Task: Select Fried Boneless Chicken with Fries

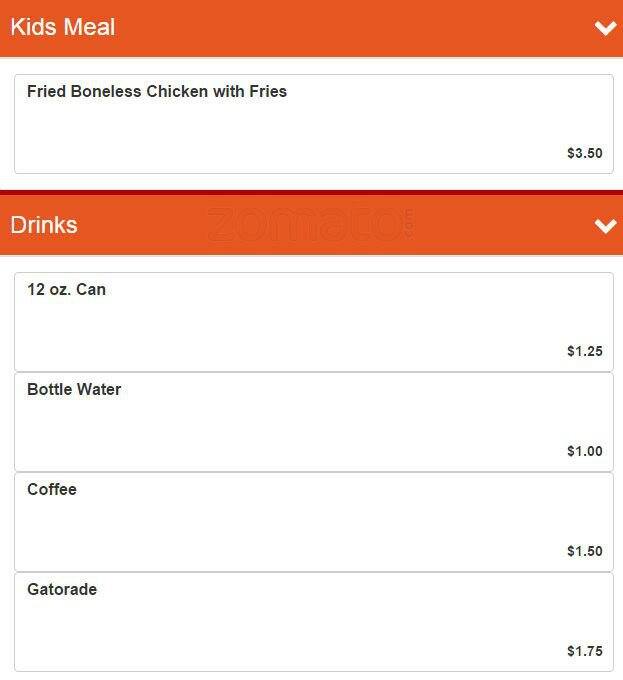Action: (313, 123)
